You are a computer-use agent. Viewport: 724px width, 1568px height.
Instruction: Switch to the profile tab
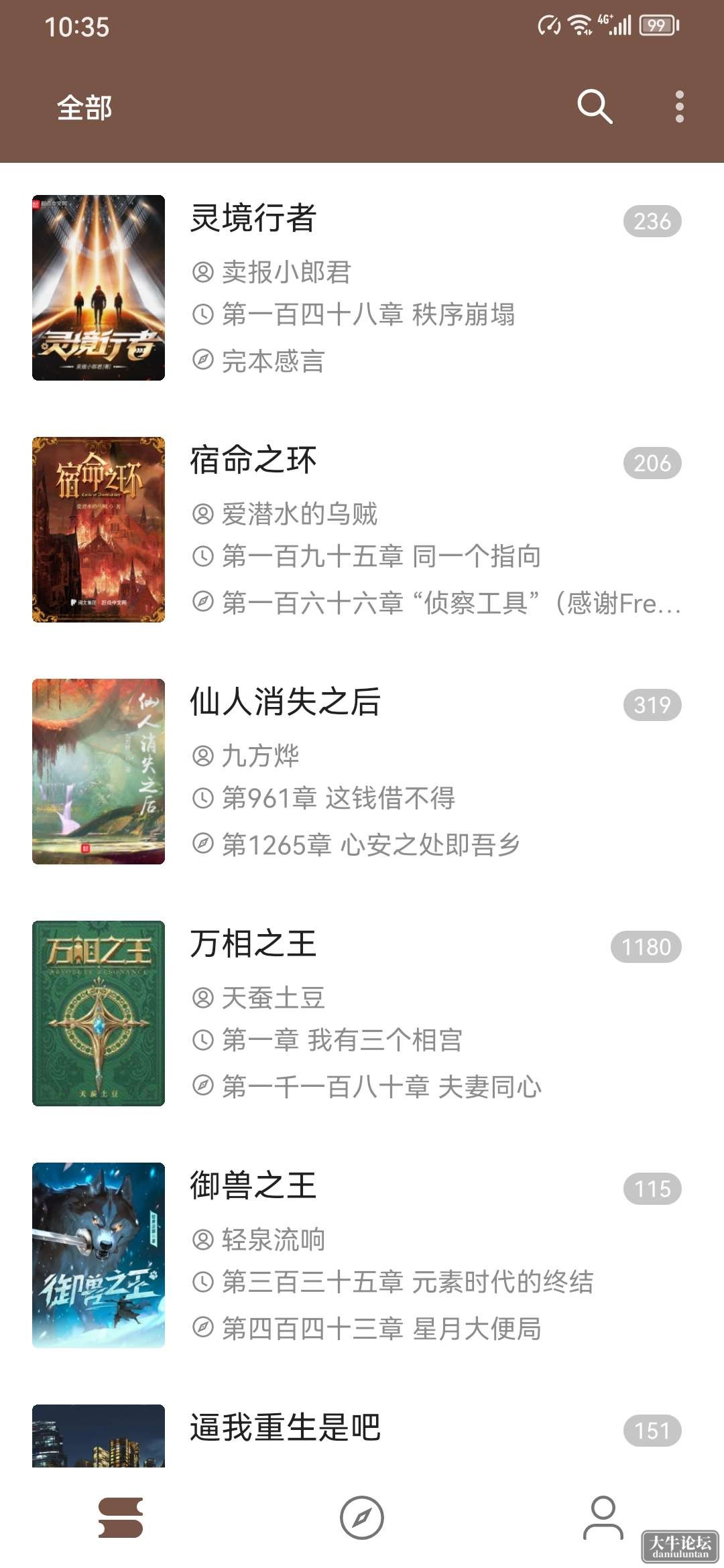603,1518
